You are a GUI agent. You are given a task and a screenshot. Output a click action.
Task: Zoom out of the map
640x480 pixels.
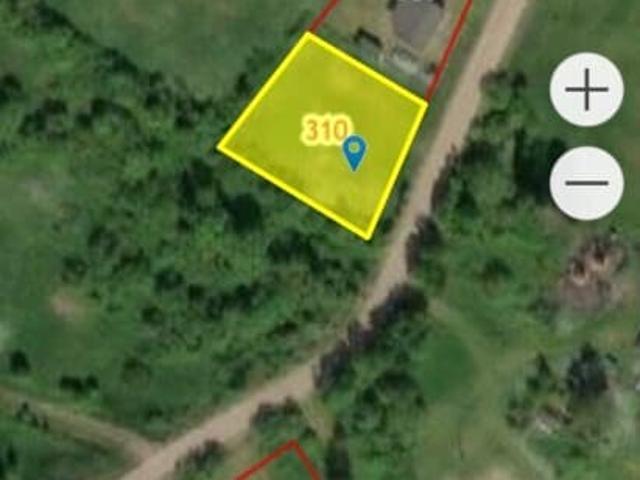coord(587,183)
